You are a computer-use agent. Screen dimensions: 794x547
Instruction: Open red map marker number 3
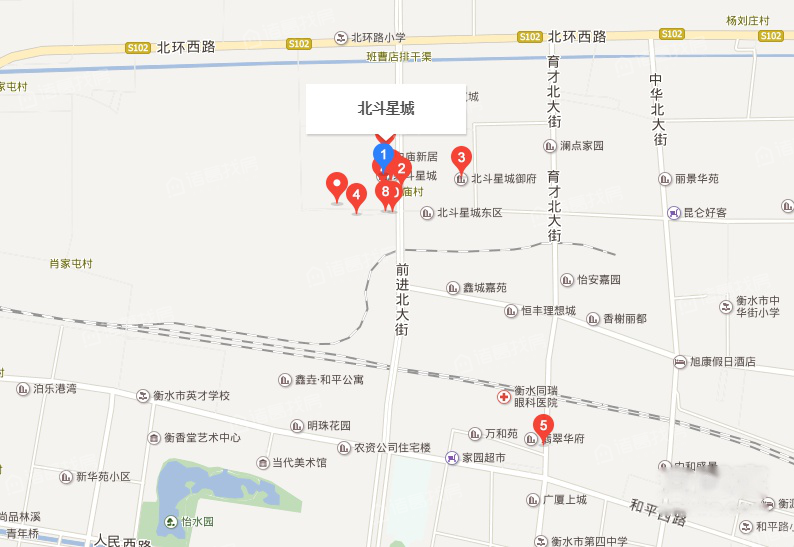(x=461, y=157)
